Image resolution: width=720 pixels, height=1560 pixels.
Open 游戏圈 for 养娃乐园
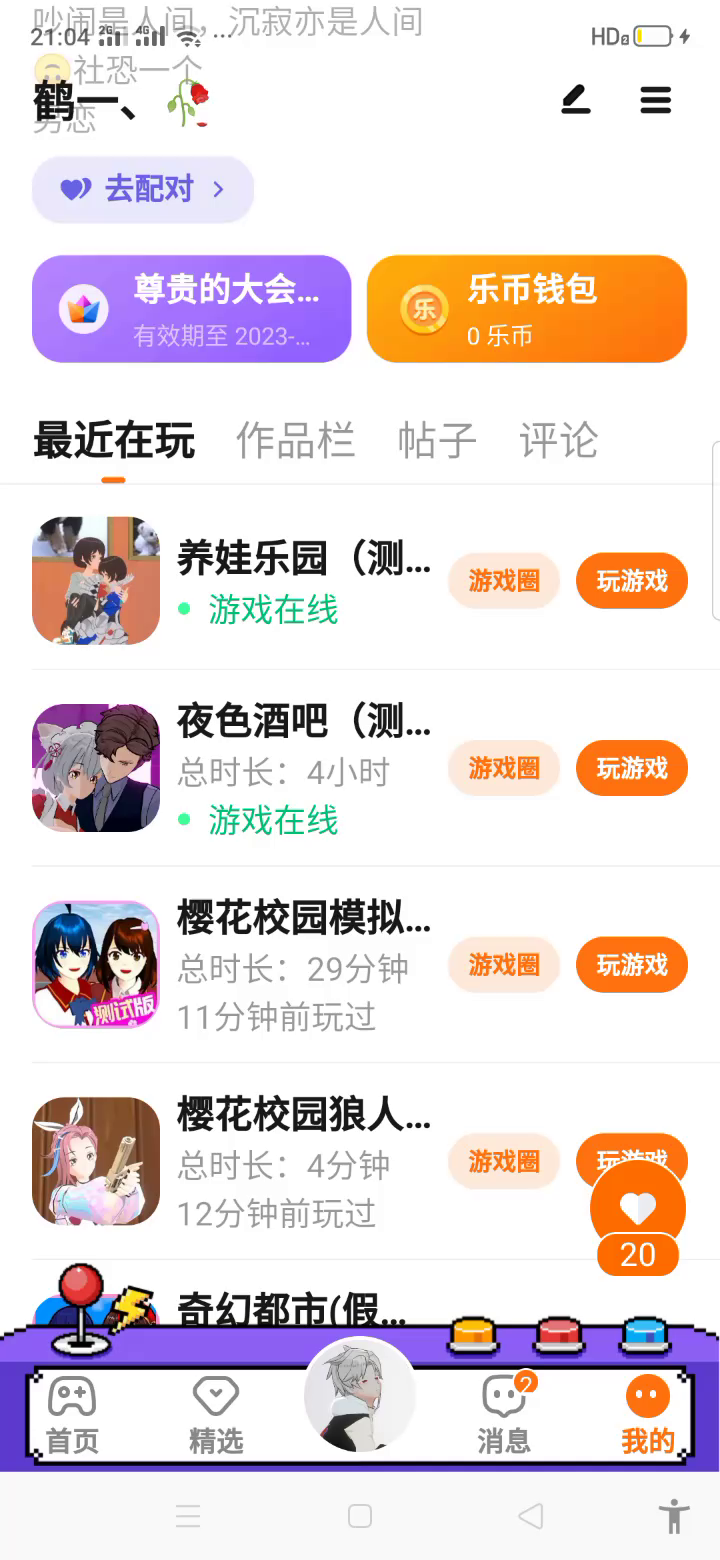coord(504,581)
